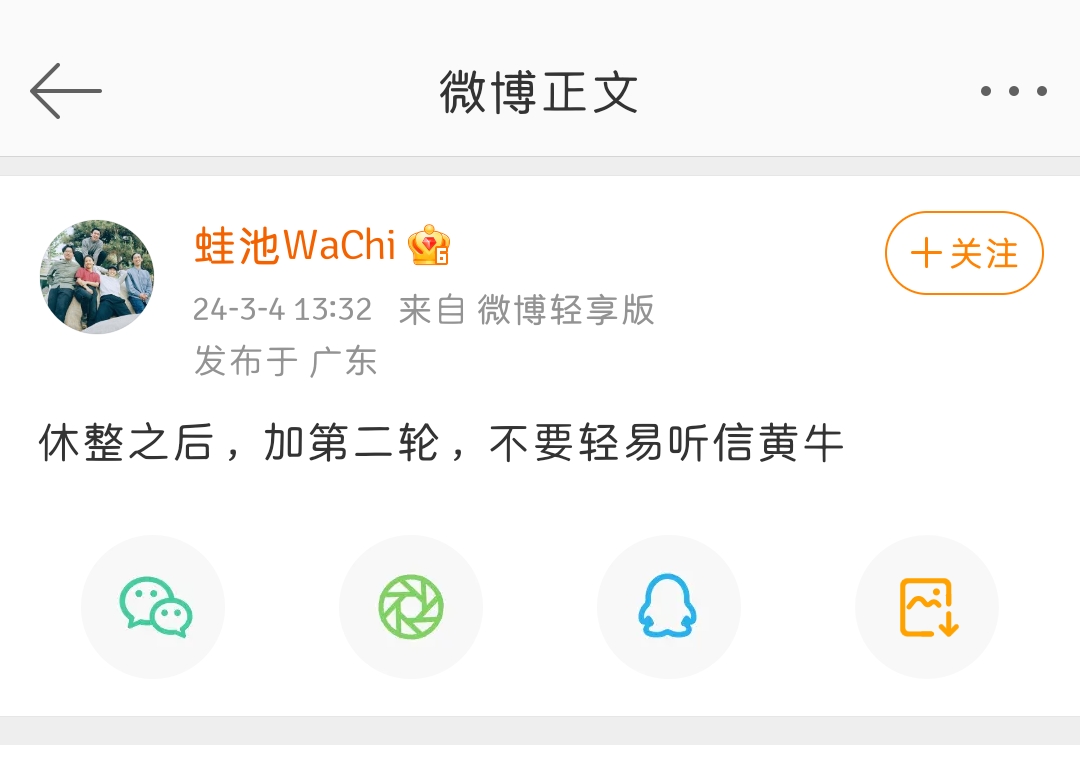
Task: Share the post to QQ
Action: [668, 607]
